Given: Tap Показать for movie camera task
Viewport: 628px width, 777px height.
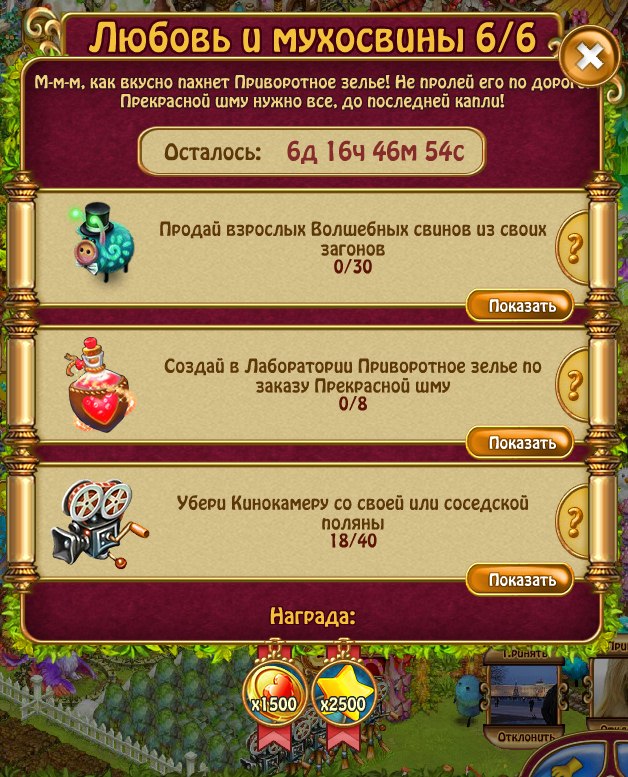Looking at the screenshot, I should pos(520,579).
